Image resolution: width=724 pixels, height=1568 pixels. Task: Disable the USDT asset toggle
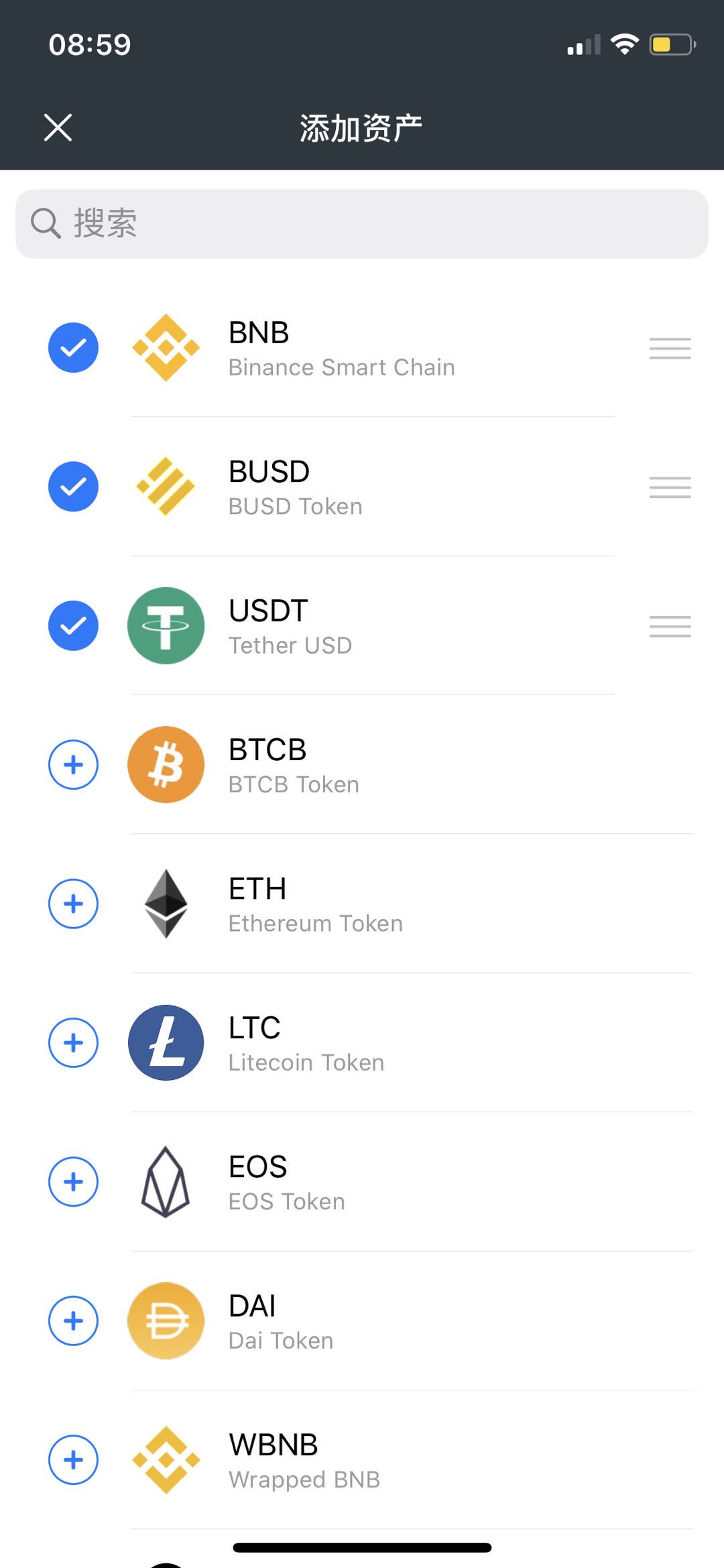coord(74,626)
